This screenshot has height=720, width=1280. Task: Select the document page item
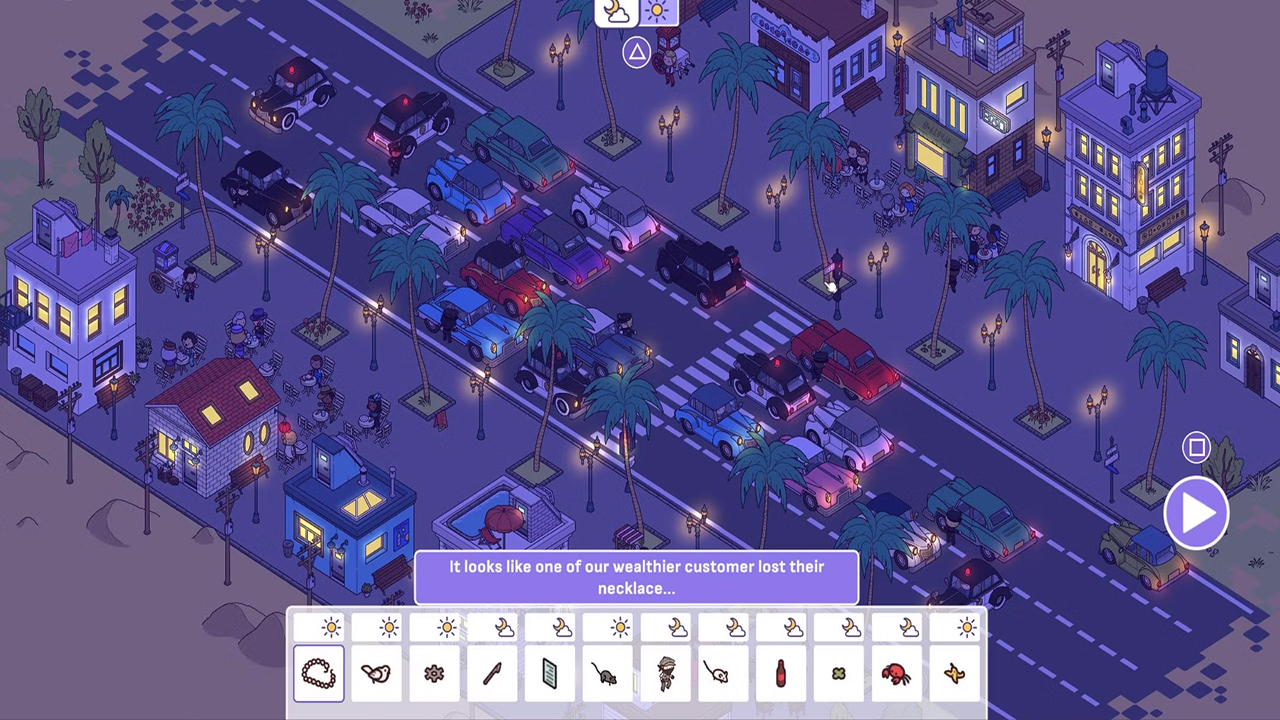(549, 673)
